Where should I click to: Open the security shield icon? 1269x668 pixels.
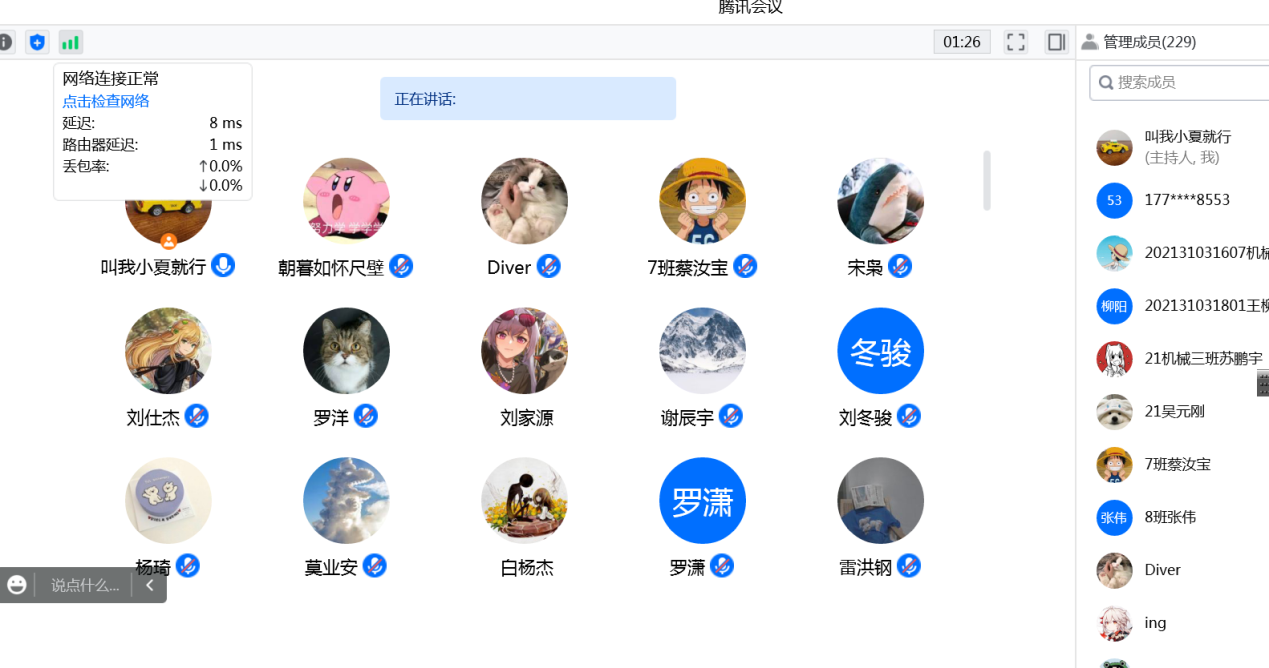click(x=37, y=42)
